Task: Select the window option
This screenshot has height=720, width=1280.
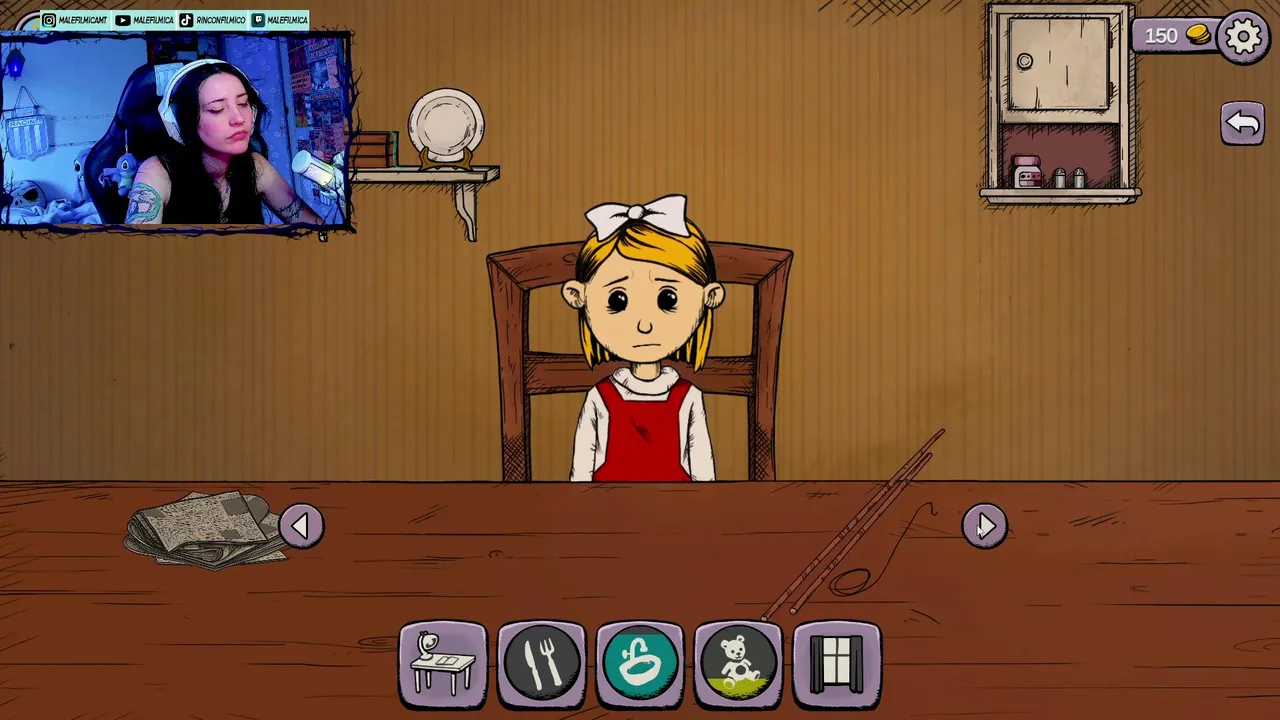Action: click(837, 664)
